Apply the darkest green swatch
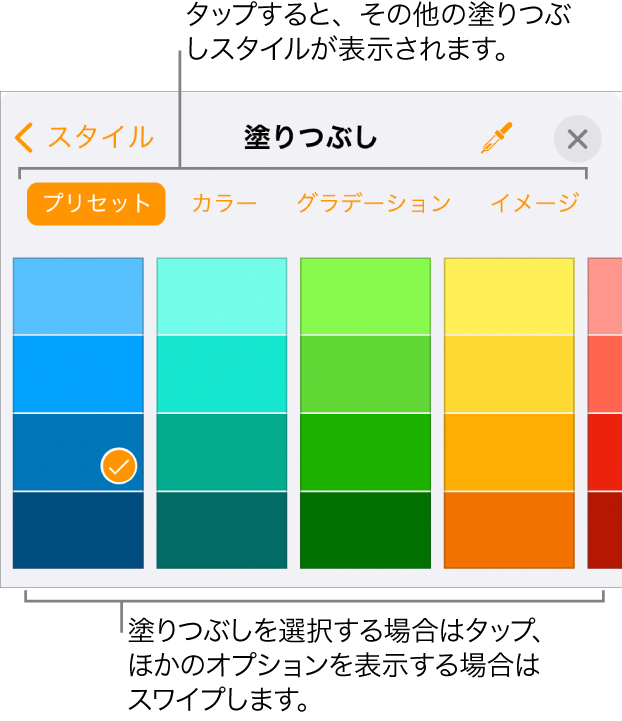This screenshot has height=721, width=622. 366,530
